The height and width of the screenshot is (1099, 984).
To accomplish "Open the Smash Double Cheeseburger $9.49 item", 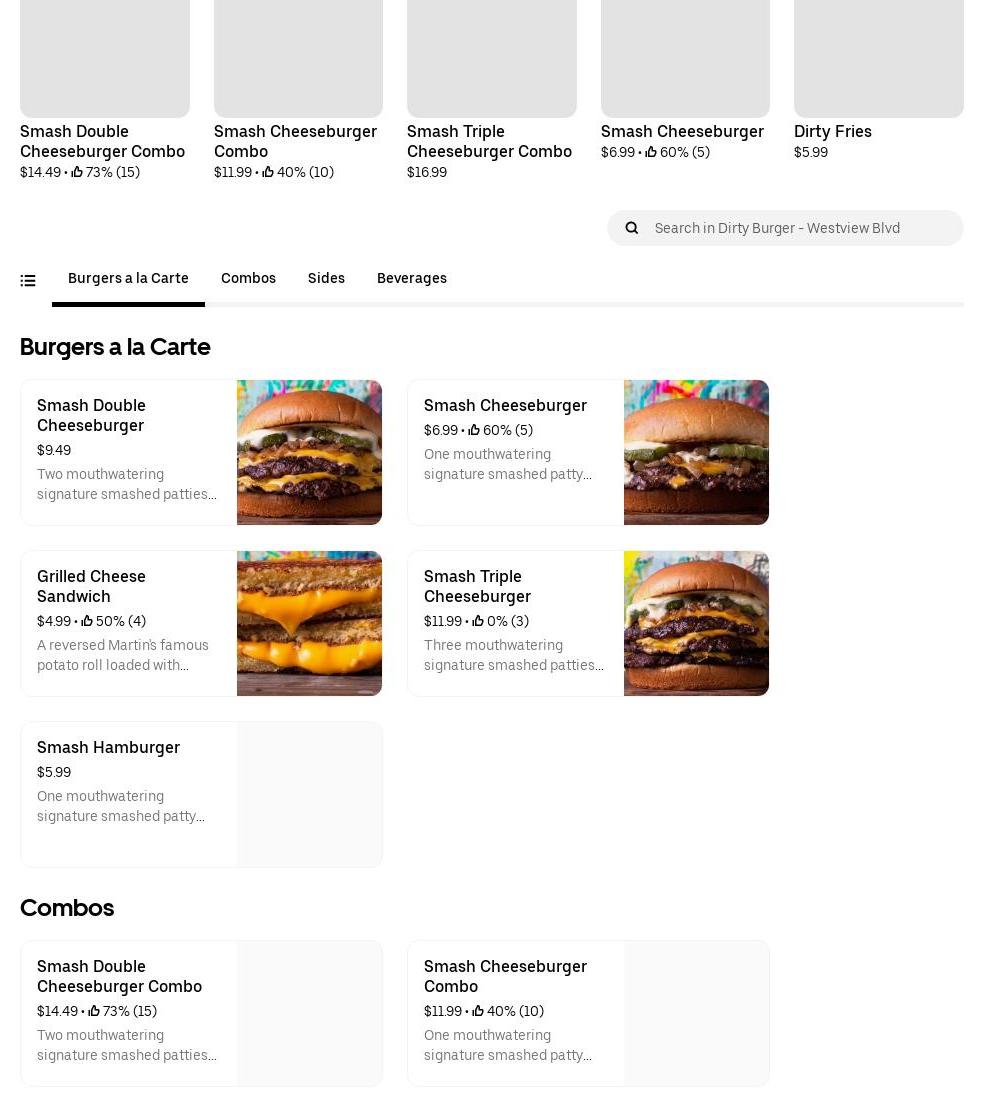I will pos(201,452).
